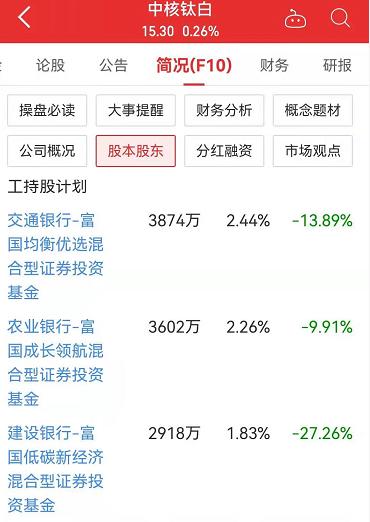Switch to the 研报 tab

(x=337, y=65)
